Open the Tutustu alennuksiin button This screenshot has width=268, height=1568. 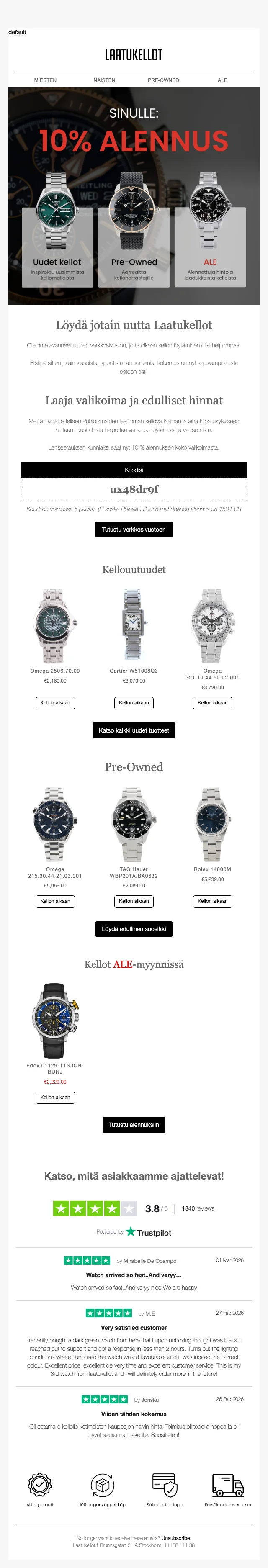[x=134, y=1125]
